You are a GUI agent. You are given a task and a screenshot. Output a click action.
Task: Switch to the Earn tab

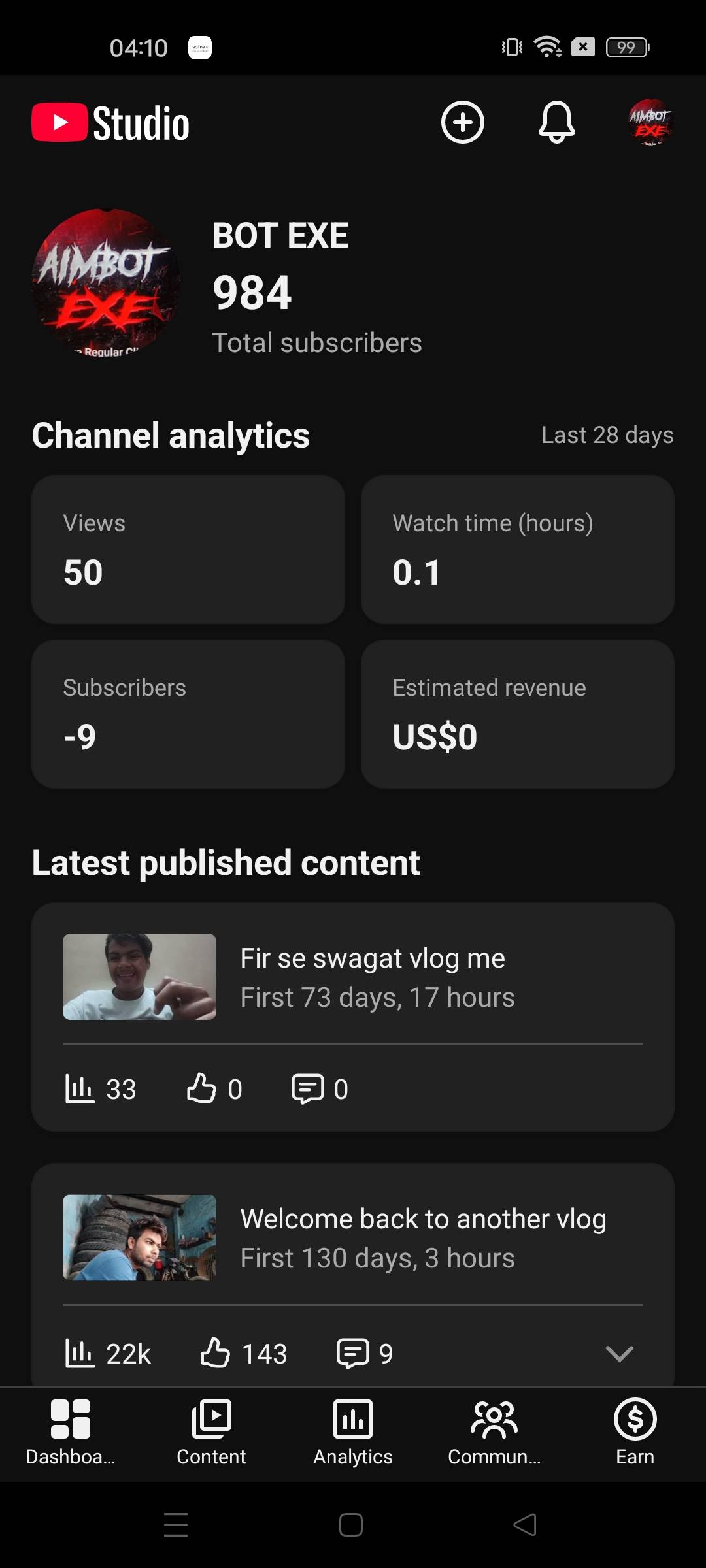pyautogui.click(x=635, y=1432)
